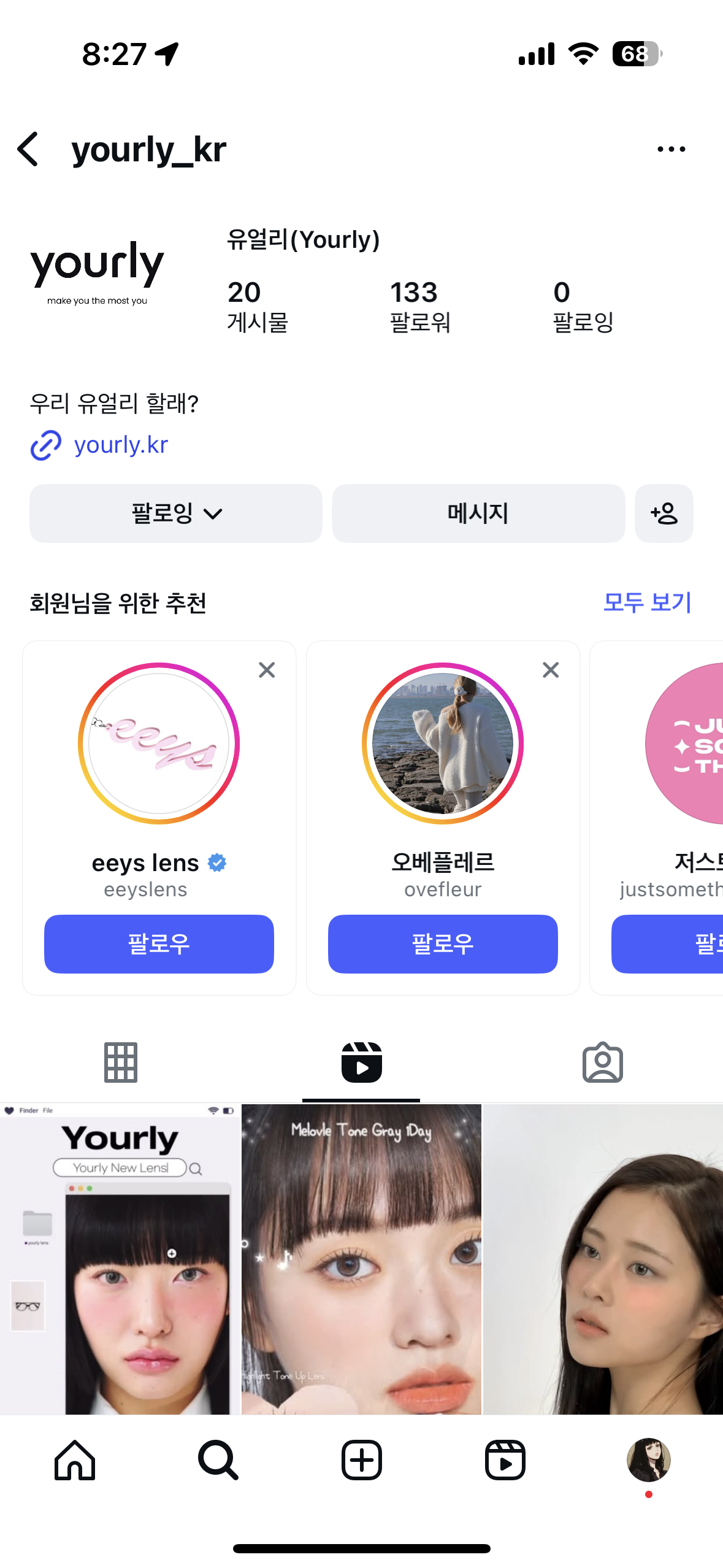The image size is (723, 1568).
Task: Open the three-dot overflow menu
Action: tap(671, 149)
